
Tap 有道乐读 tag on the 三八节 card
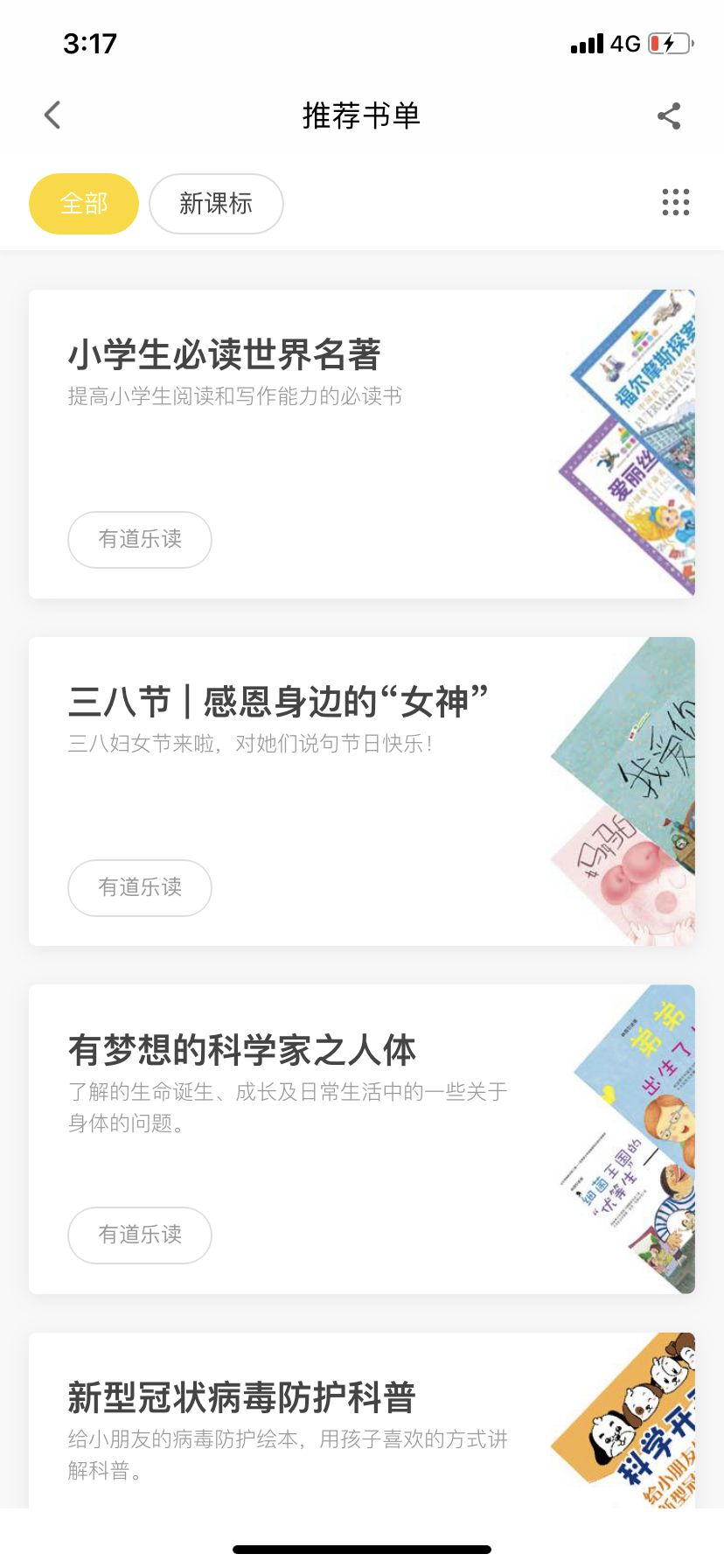point(140,888)
